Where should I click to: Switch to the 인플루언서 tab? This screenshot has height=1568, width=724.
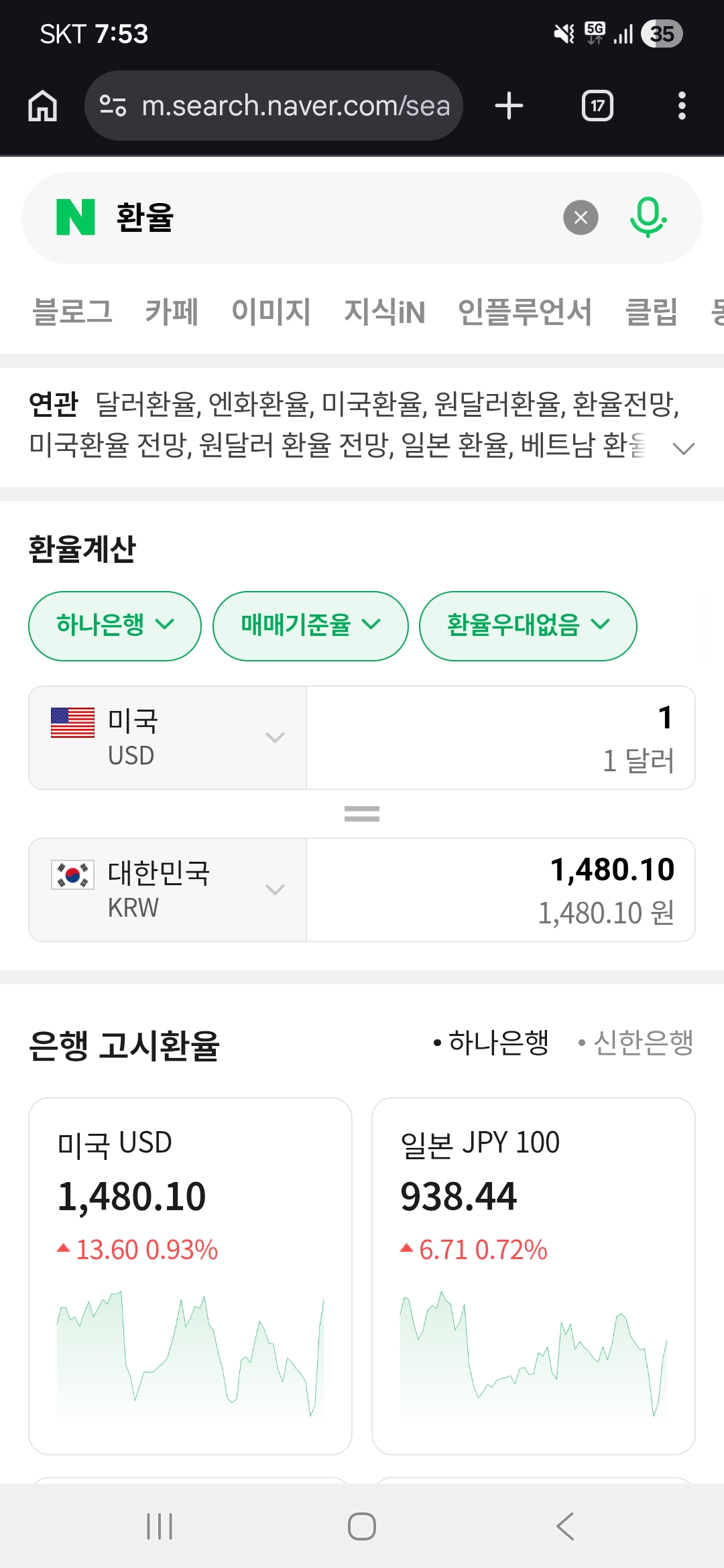pyautogui.click(x=524, y=312)
